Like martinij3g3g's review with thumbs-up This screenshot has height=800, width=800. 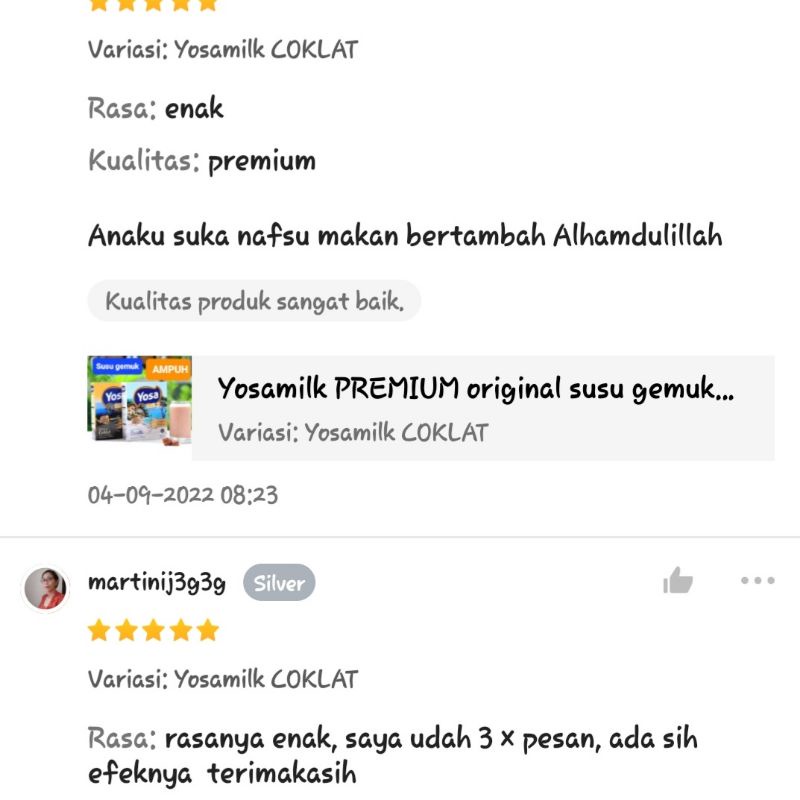tap(677, 581)
